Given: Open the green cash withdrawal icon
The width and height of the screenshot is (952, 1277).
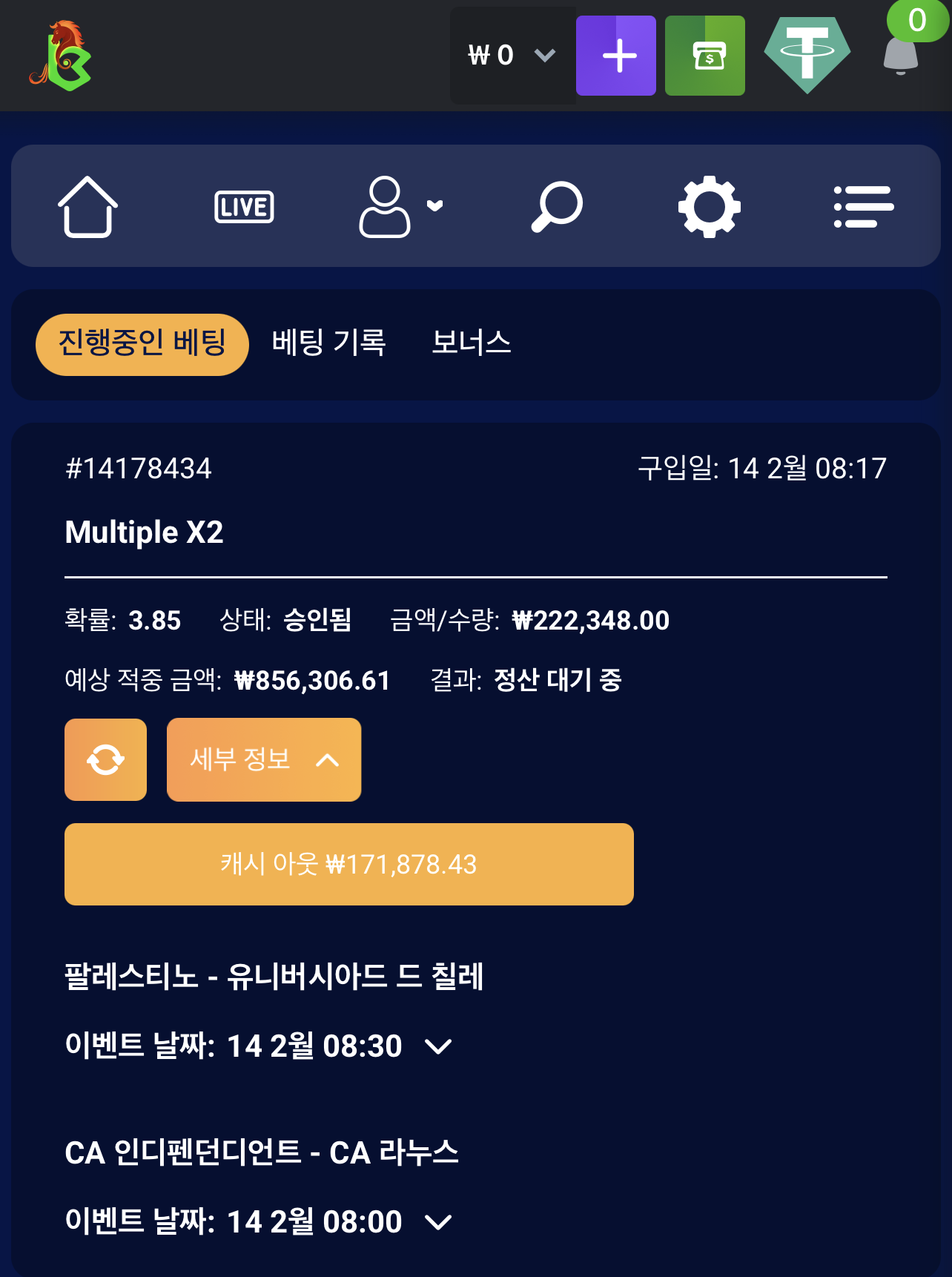Looking at the screenshot, I should [705, 56].
